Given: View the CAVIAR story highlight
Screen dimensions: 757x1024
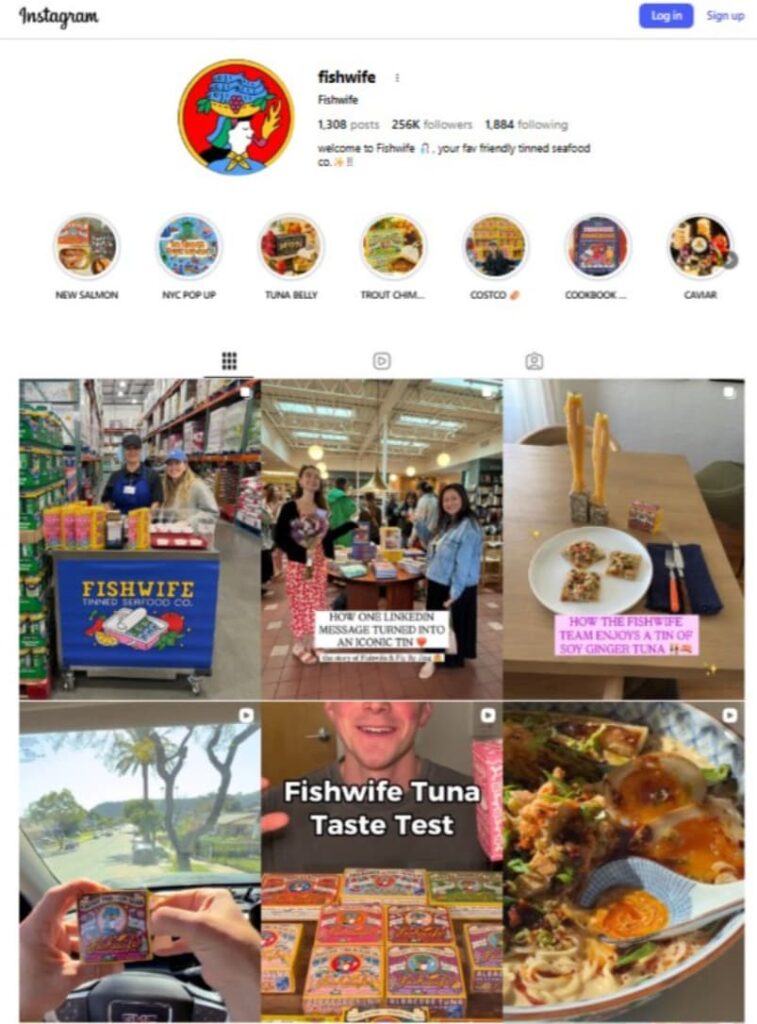Looking at the screenshot, I should [699, 246].
